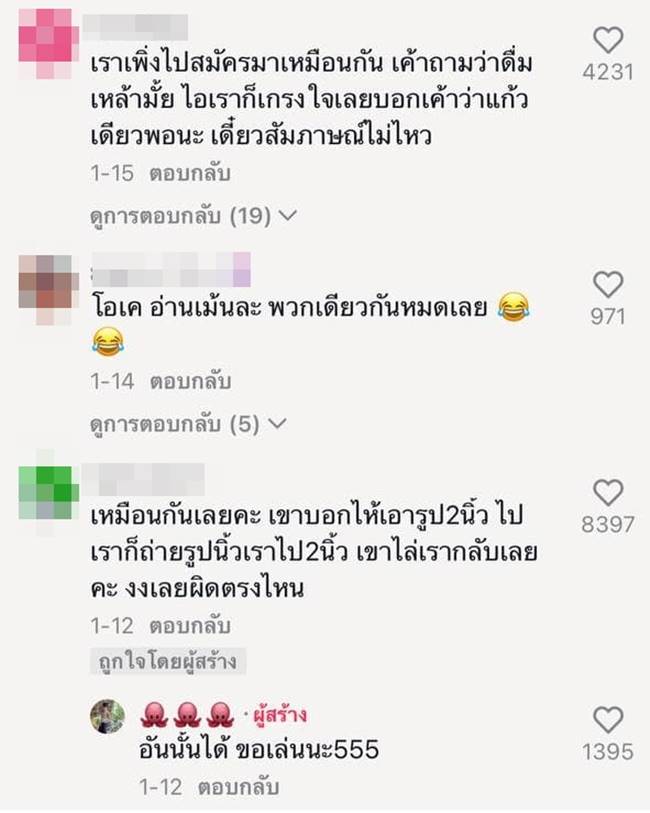Reply to the 2 นิ้ว photo comment
The height and width of the screenshot is (813, 650).
(x=190, y=627)
